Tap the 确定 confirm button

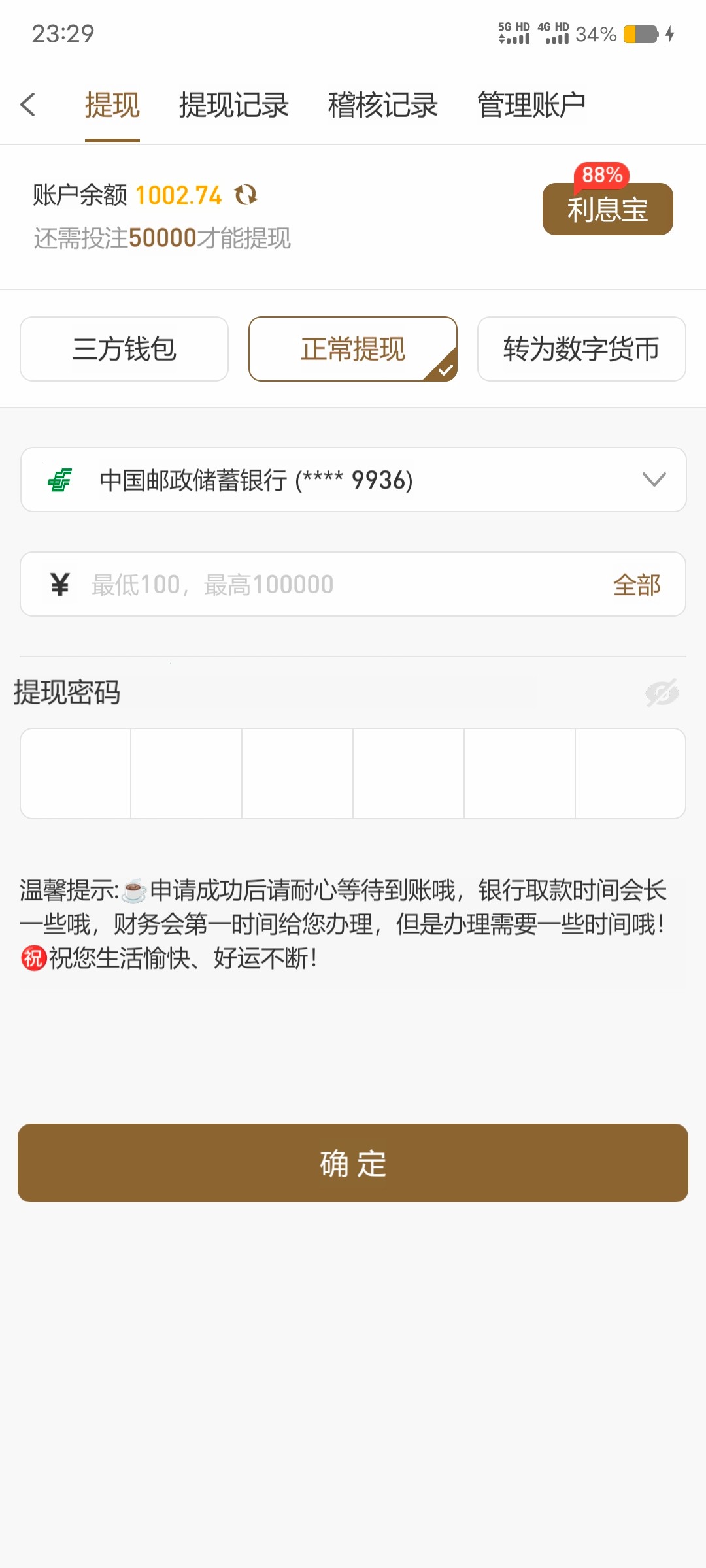353,1163
